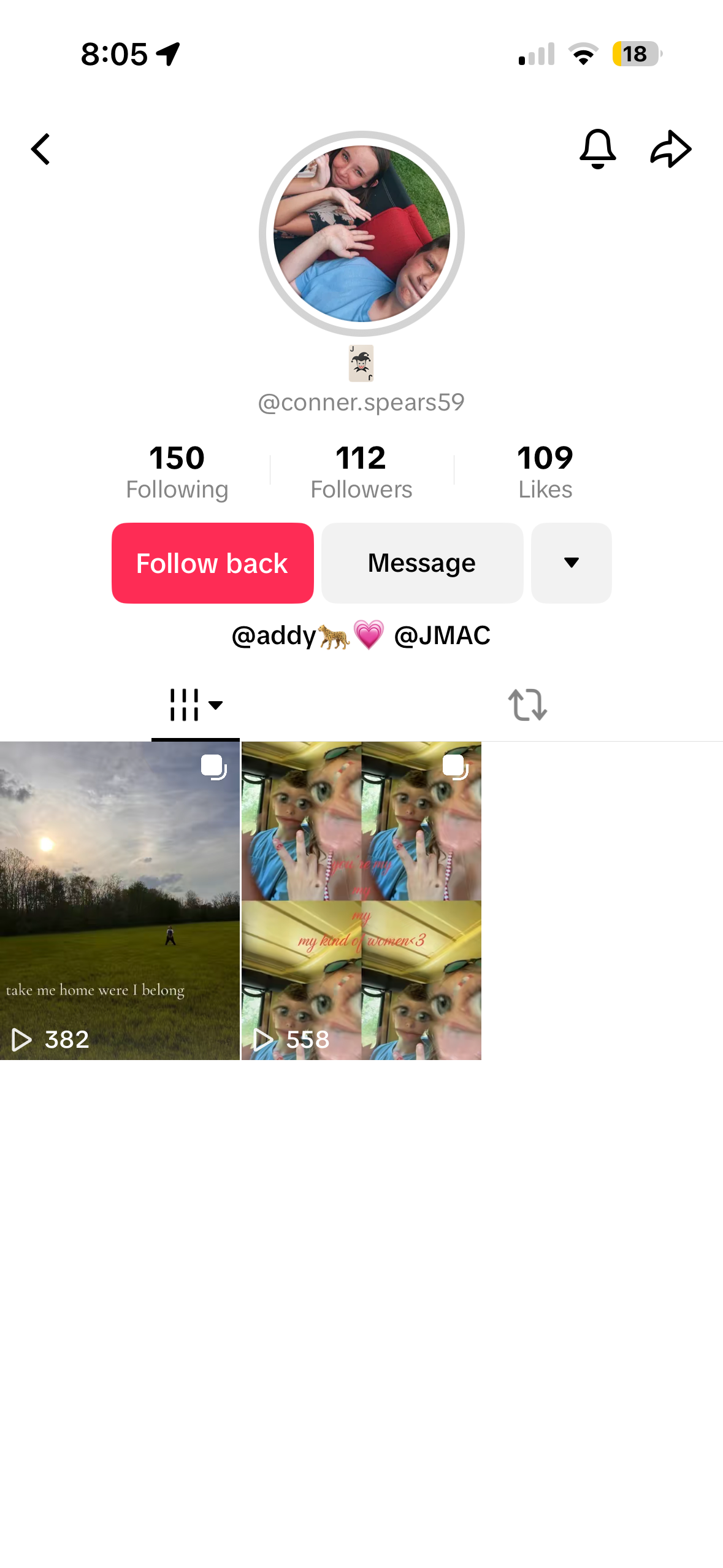This screenshot has height=1568, width=723.
Task: Open the post with 382 views
Action: 120,901
